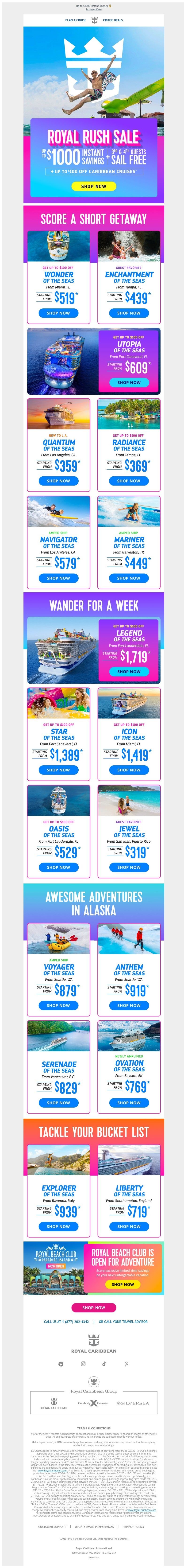
Task: Open the Plan a Cruise link
Action: click(76, 20)
